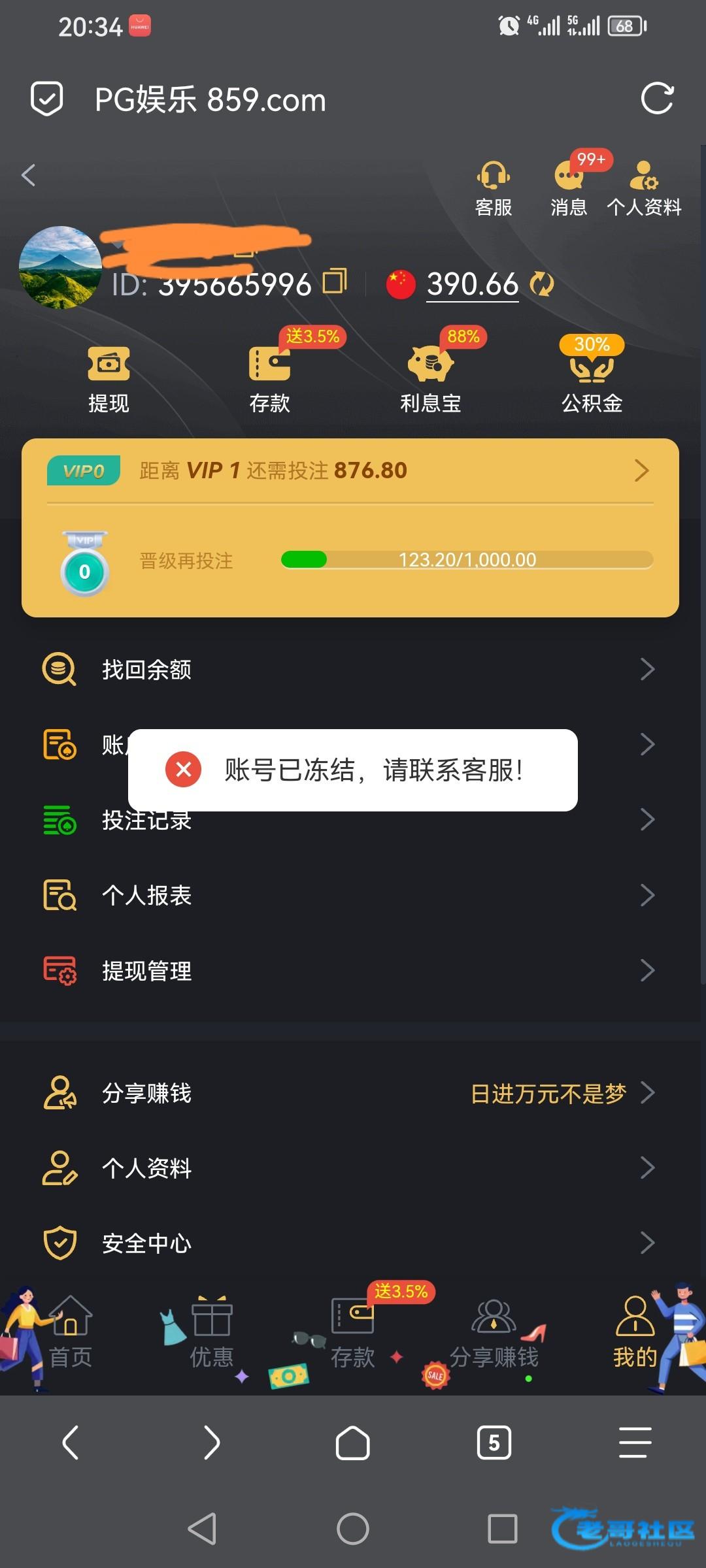Reload the page with the refresh icon
Image resolution: width=706 pixels, height=1568 pixels.
click(x=657, y=99)
